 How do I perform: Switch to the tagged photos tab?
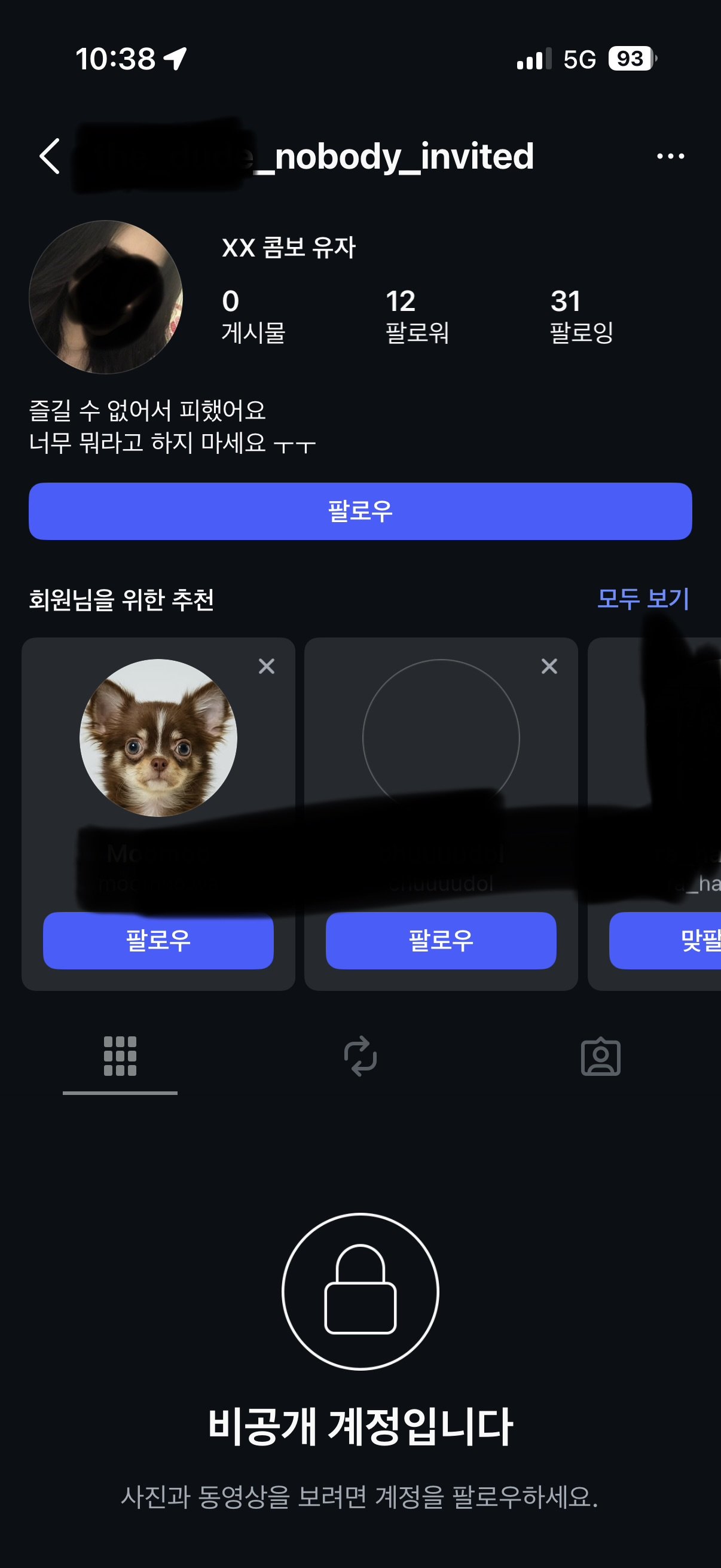click(x=600, y=1057)
